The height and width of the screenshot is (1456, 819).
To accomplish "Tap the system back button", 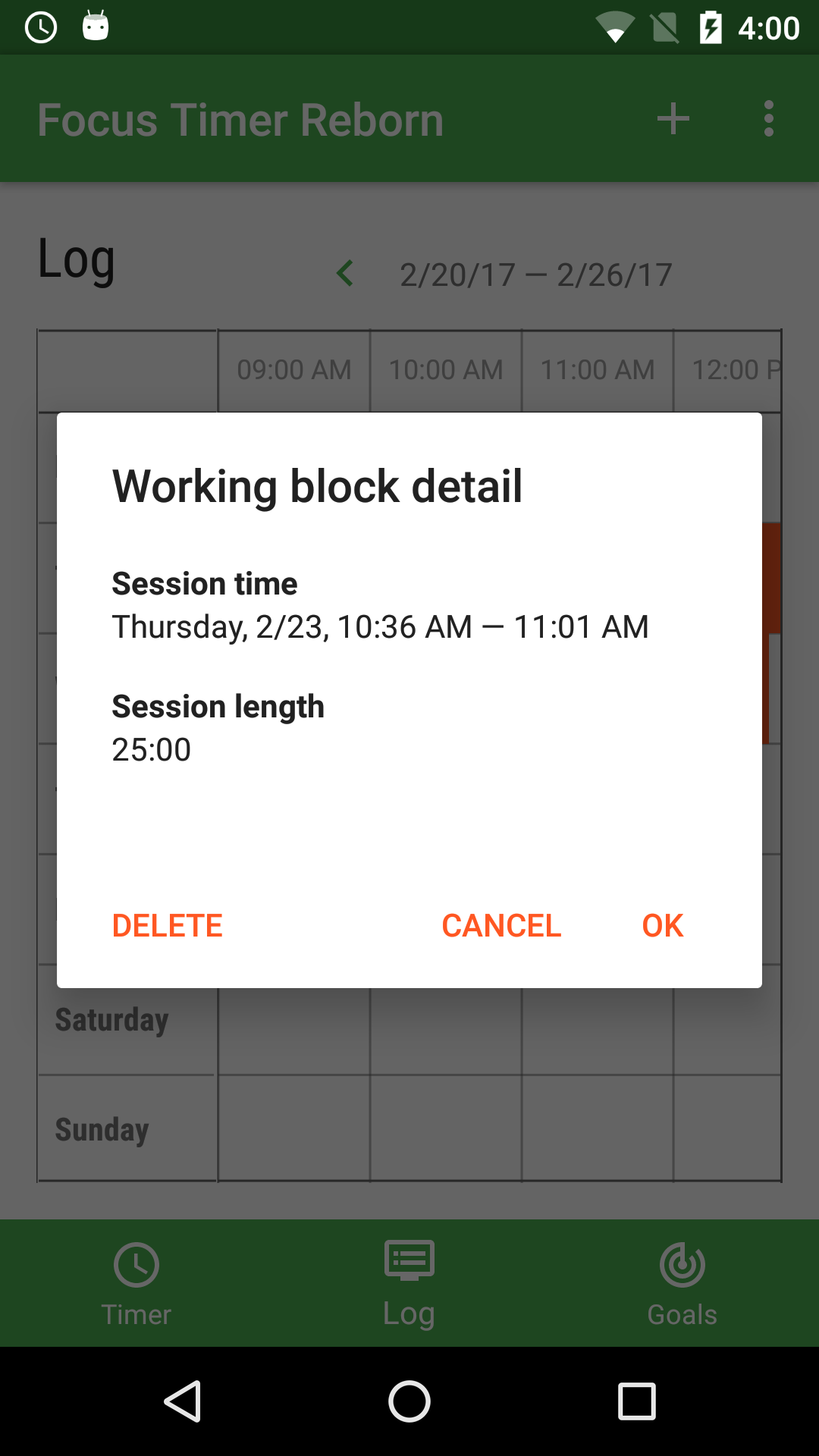I will 183,1401.
